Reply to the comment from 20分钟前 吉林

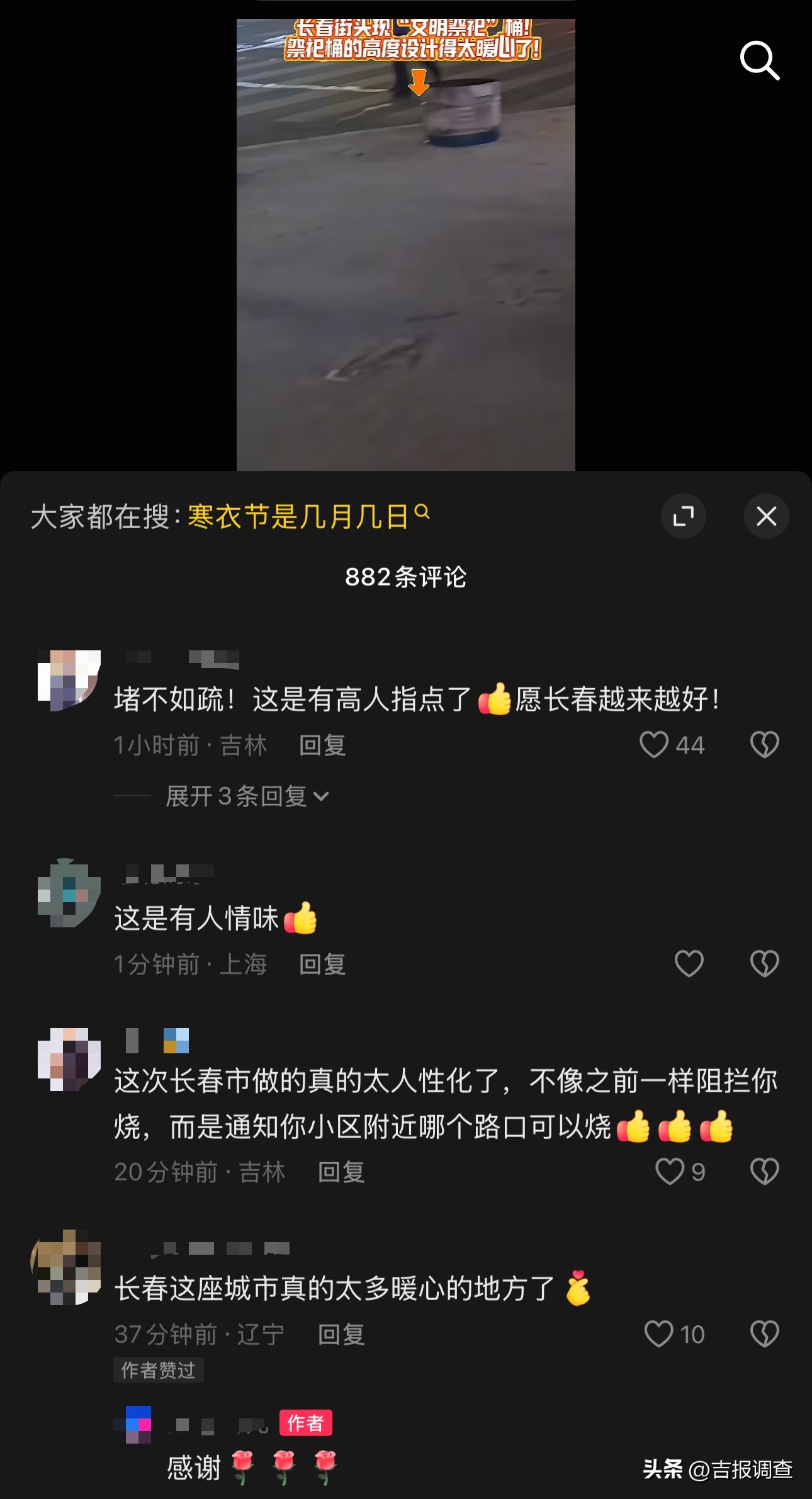pos(341,1172)
